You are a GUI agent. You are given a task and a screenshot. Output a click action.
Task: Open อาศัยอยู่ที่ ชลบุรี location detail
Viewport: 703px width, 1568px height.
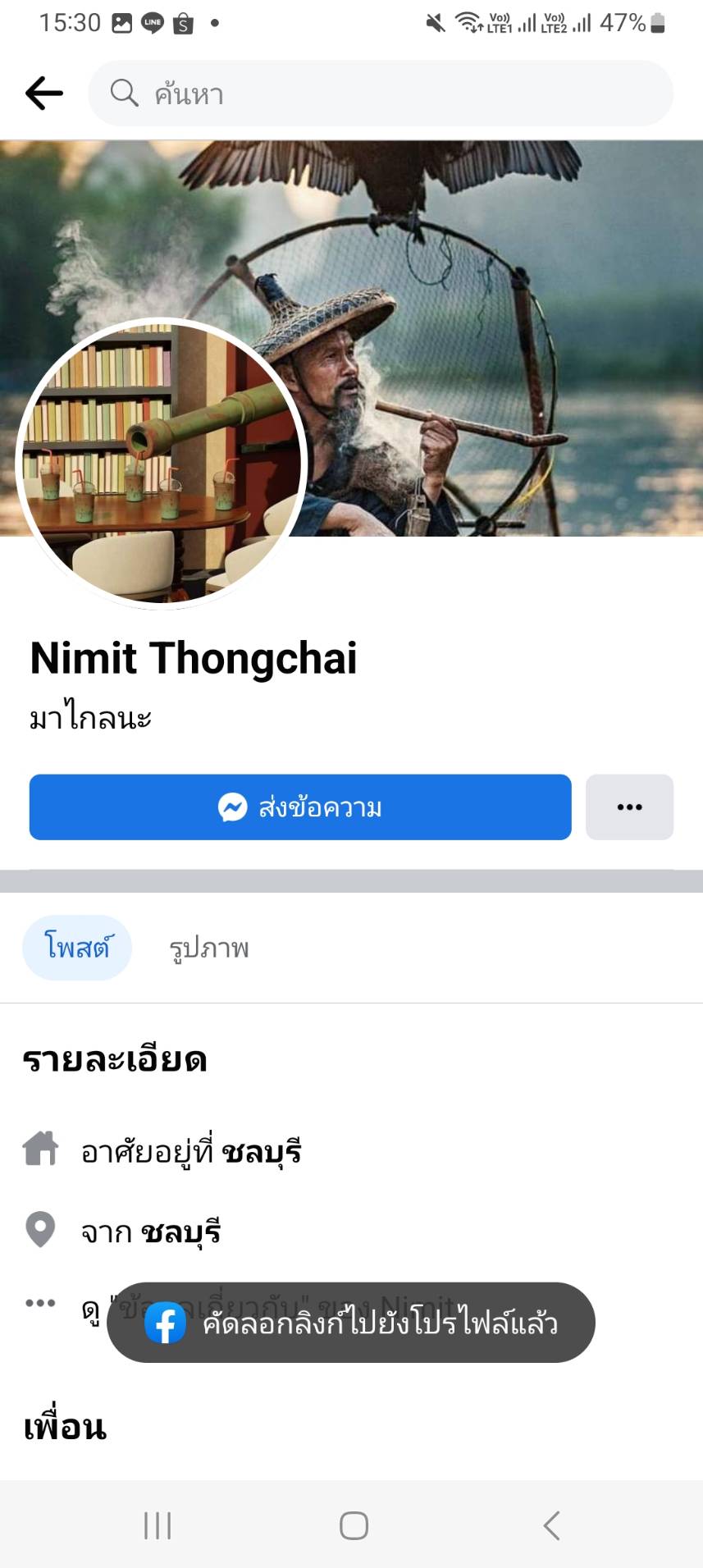click(x=190, y=1152)
